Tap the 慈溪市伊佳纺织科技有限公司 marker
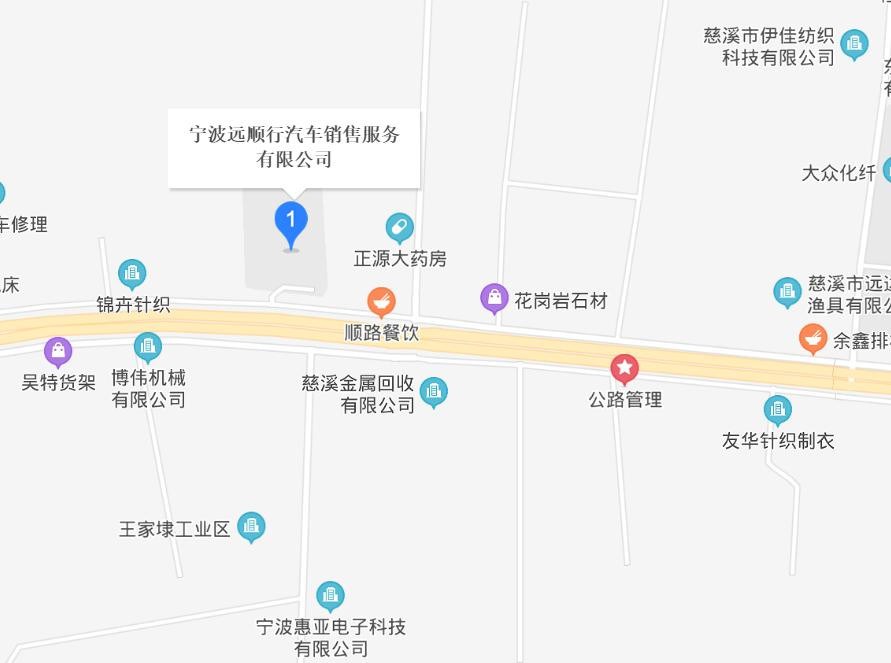This screenshot has height=663, width=891. pyautogui.click(x=854, y=43)
